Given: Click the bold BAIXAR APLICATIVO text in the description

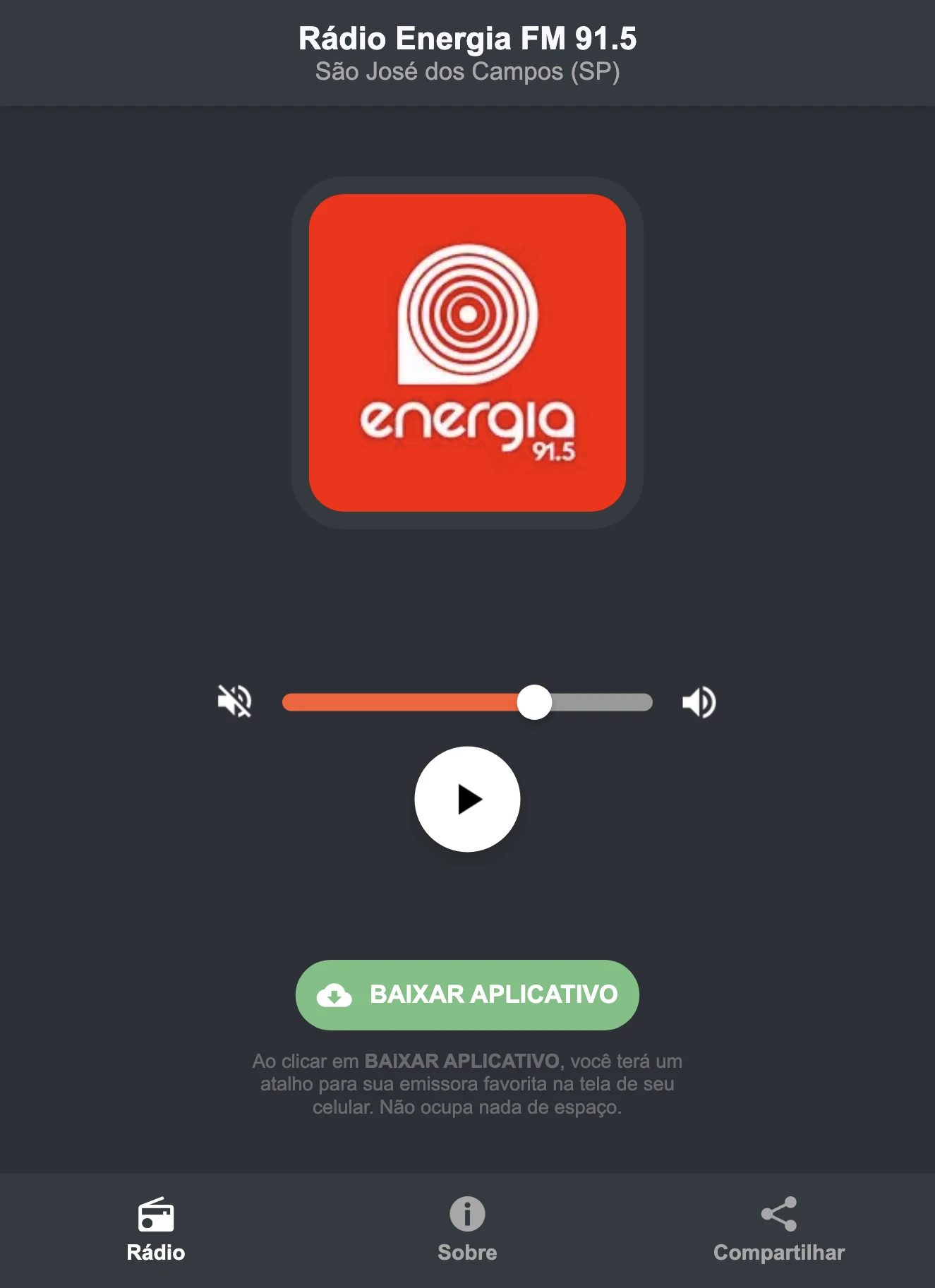Looking at the screenshot, I should [x=462, y=1059].
